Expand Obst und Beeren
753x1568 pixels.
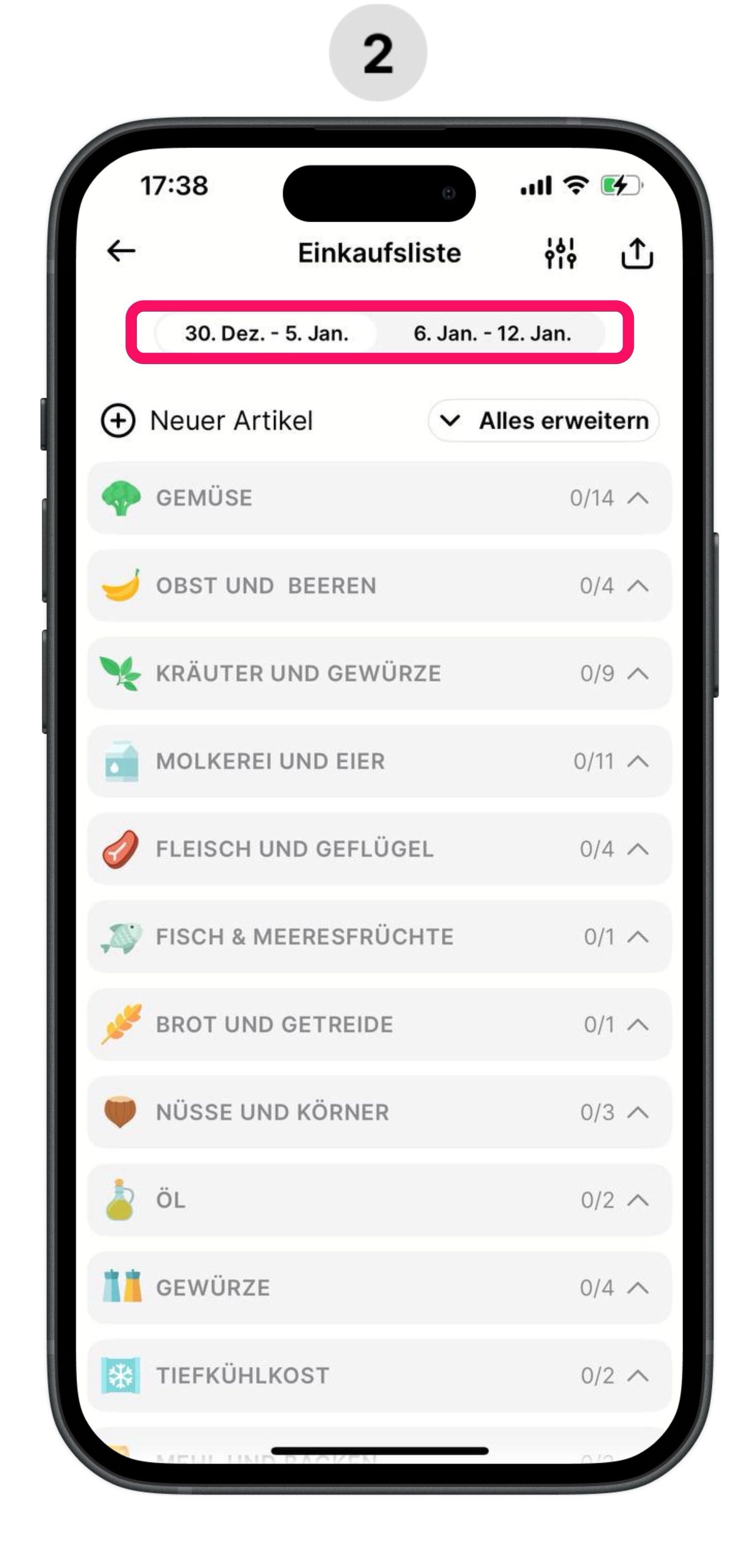coord(379,586)
